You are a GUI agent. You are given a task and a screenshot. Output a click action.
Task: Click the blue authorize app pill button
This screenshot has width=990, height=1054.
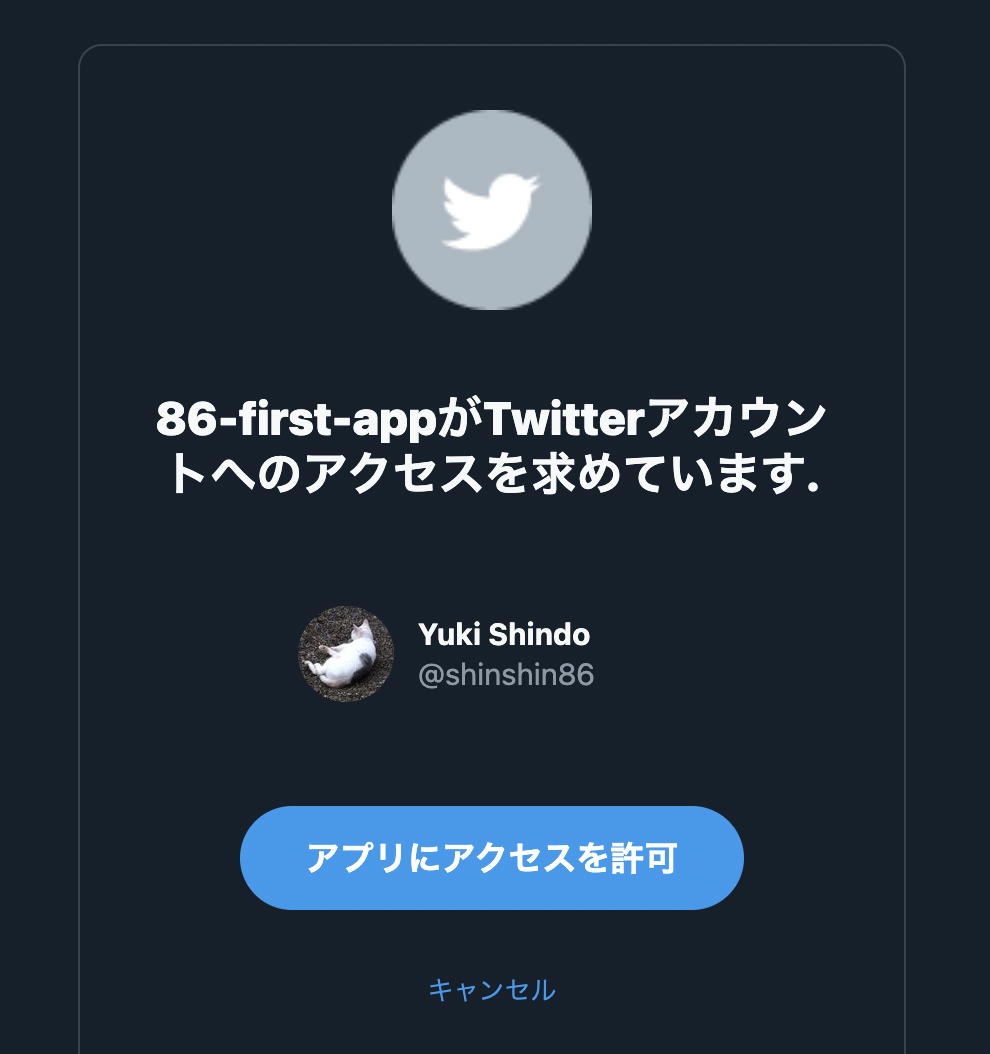(491, 857)
